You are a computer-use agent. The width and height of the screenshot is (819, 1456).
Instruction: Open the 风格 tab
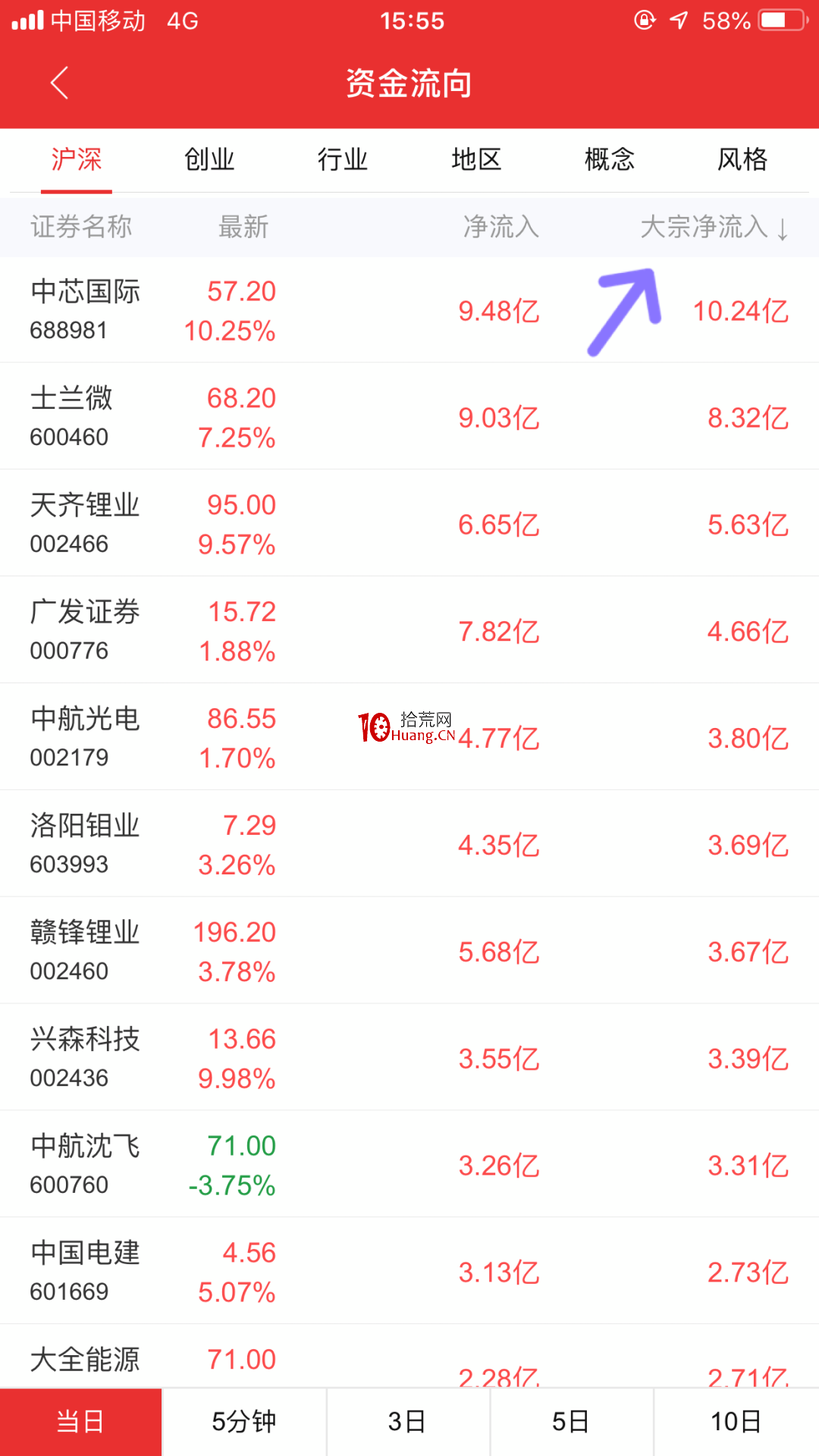coord(743,160)
